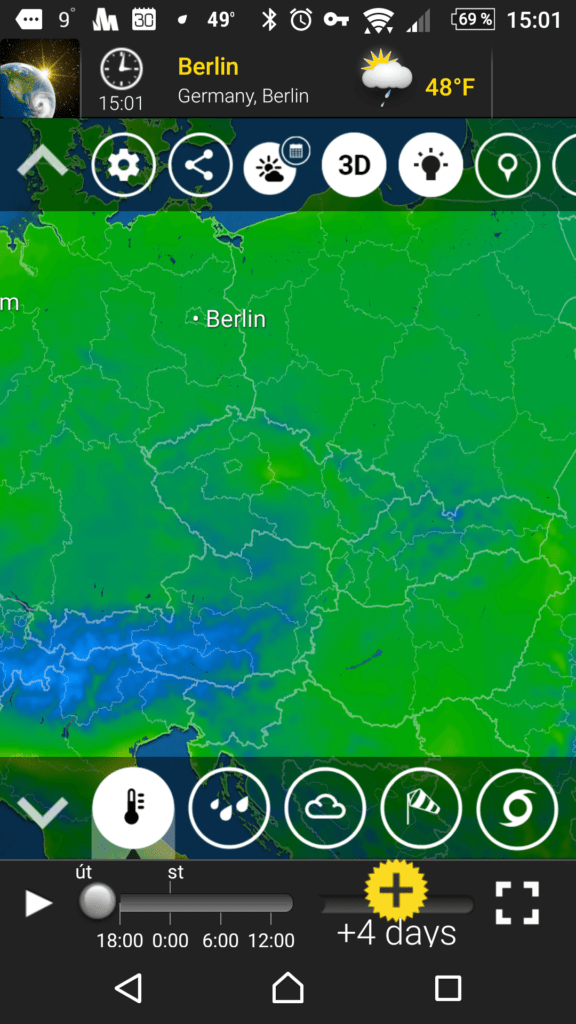The image size is (576, 1024).
Task: Open the location pin button
Action: [x=508, y=165]
